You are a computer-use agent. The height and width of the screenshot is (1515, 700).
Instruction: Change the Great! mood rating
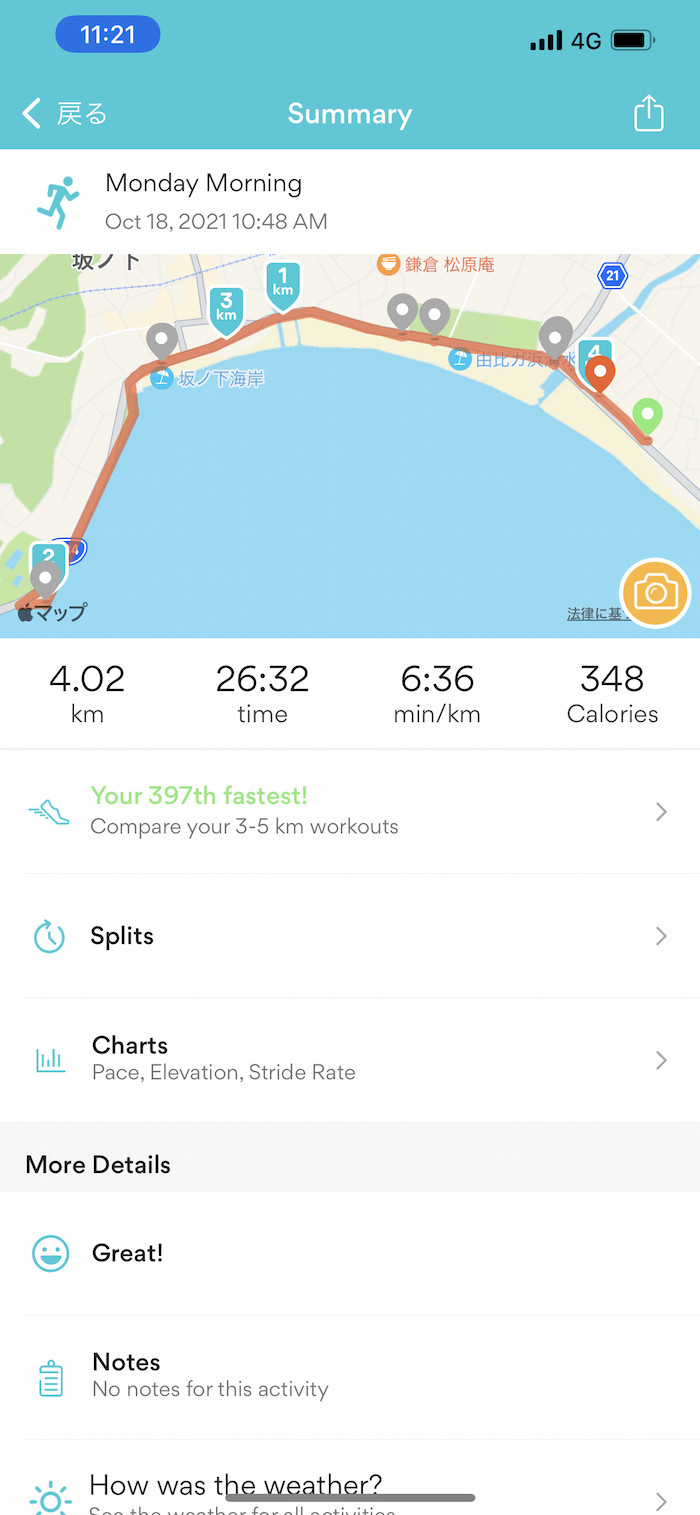tap(350, 1253)
